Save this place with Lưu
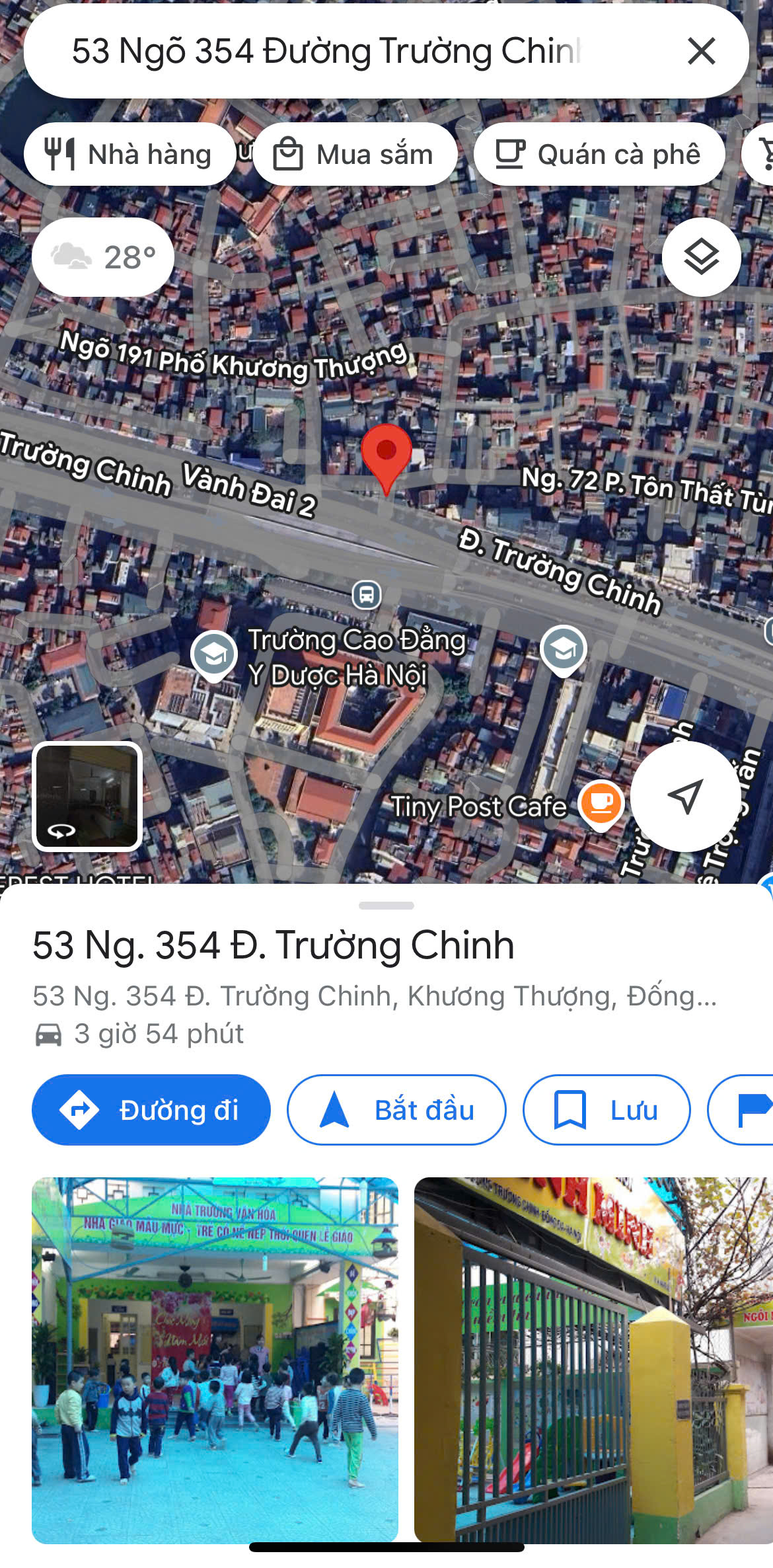This screenshot has width=773, height=1568. click(x=606, y=1110)
